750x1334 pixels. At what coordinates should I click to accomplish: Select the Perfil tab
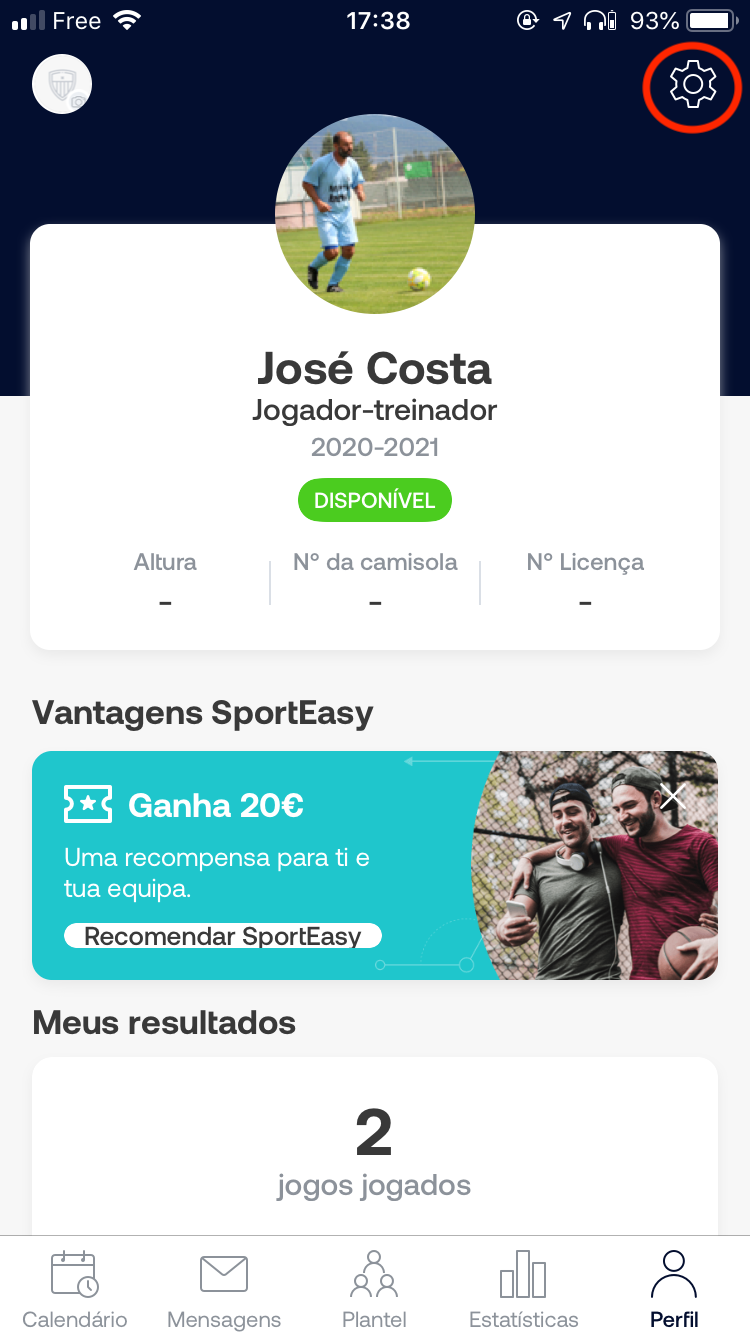674,1288
